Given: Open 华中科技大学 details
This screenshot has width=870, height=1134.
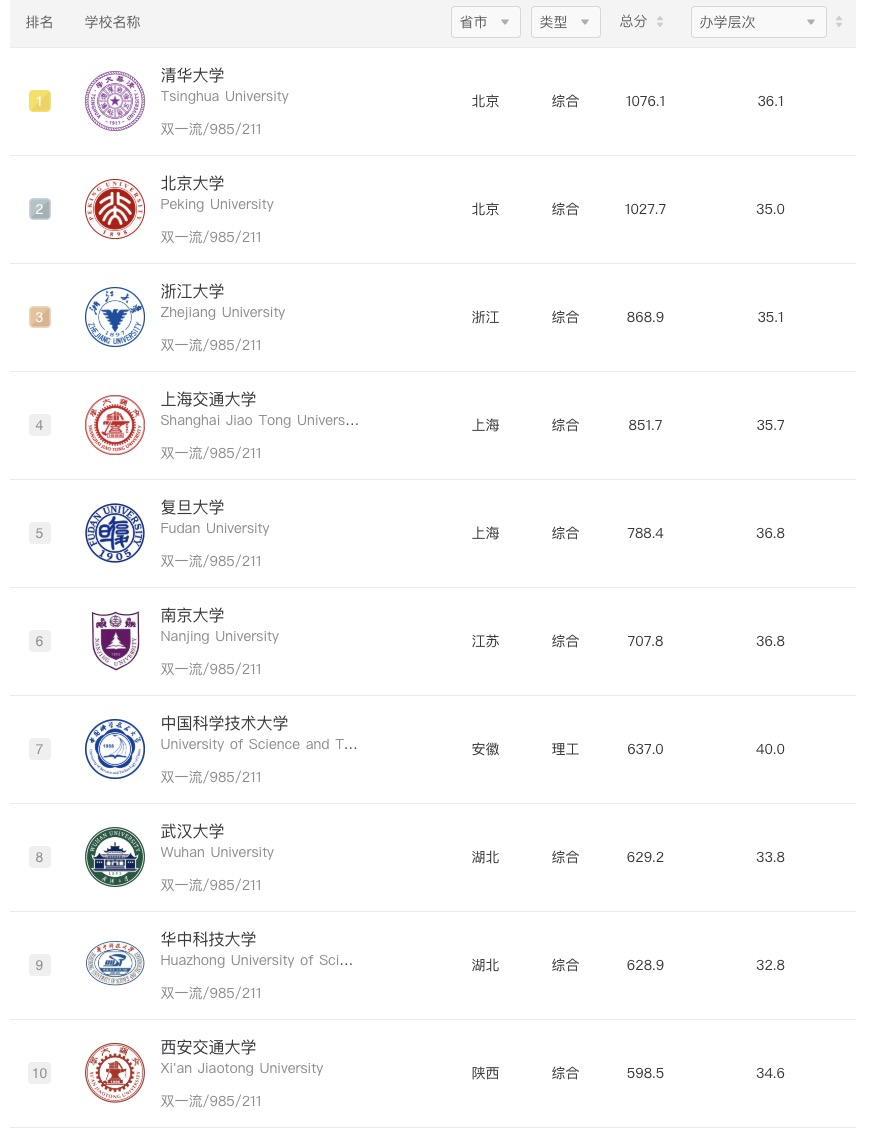Looking at the screenshot, I should click(208, 940).
